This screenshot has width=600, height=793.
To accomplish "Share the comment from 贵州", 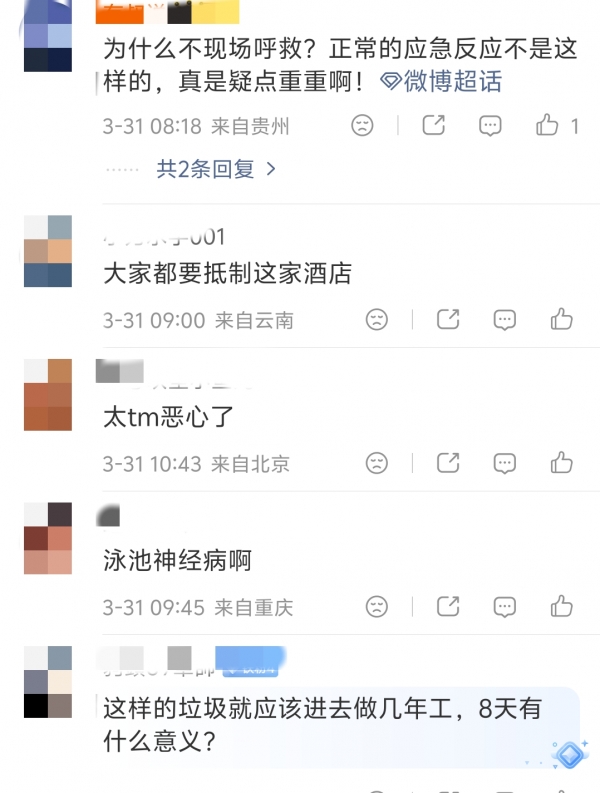I will (x=434, y=126).
